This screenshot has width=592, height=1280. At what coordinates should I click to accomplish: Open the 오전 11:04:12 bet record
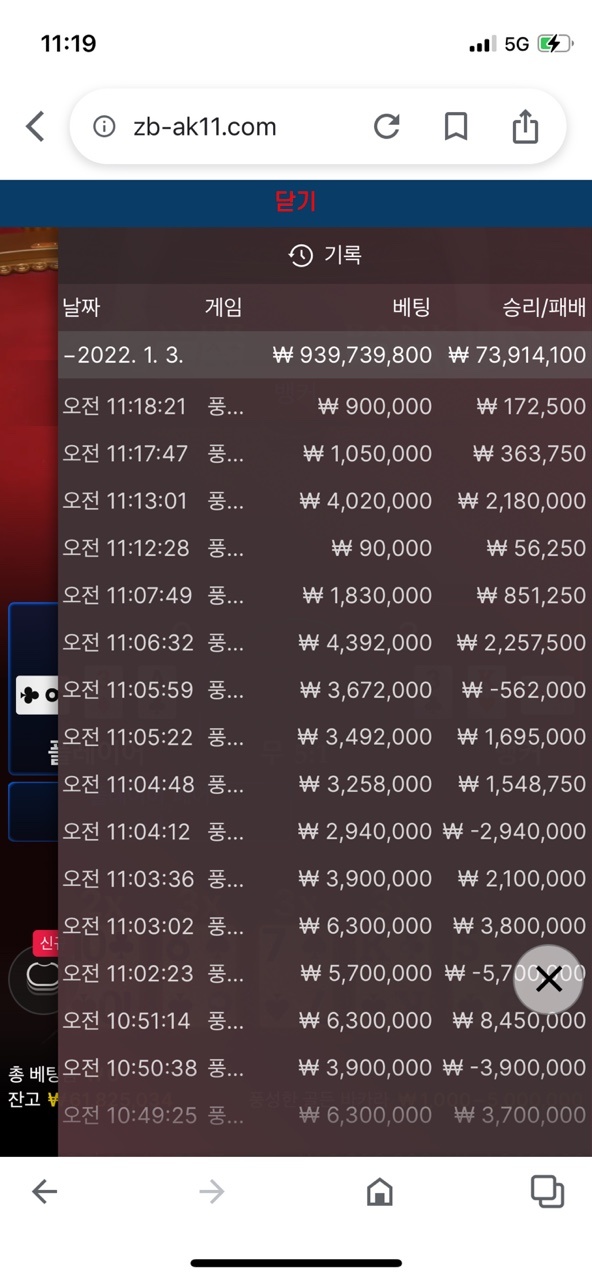click(x=325, y=831)
